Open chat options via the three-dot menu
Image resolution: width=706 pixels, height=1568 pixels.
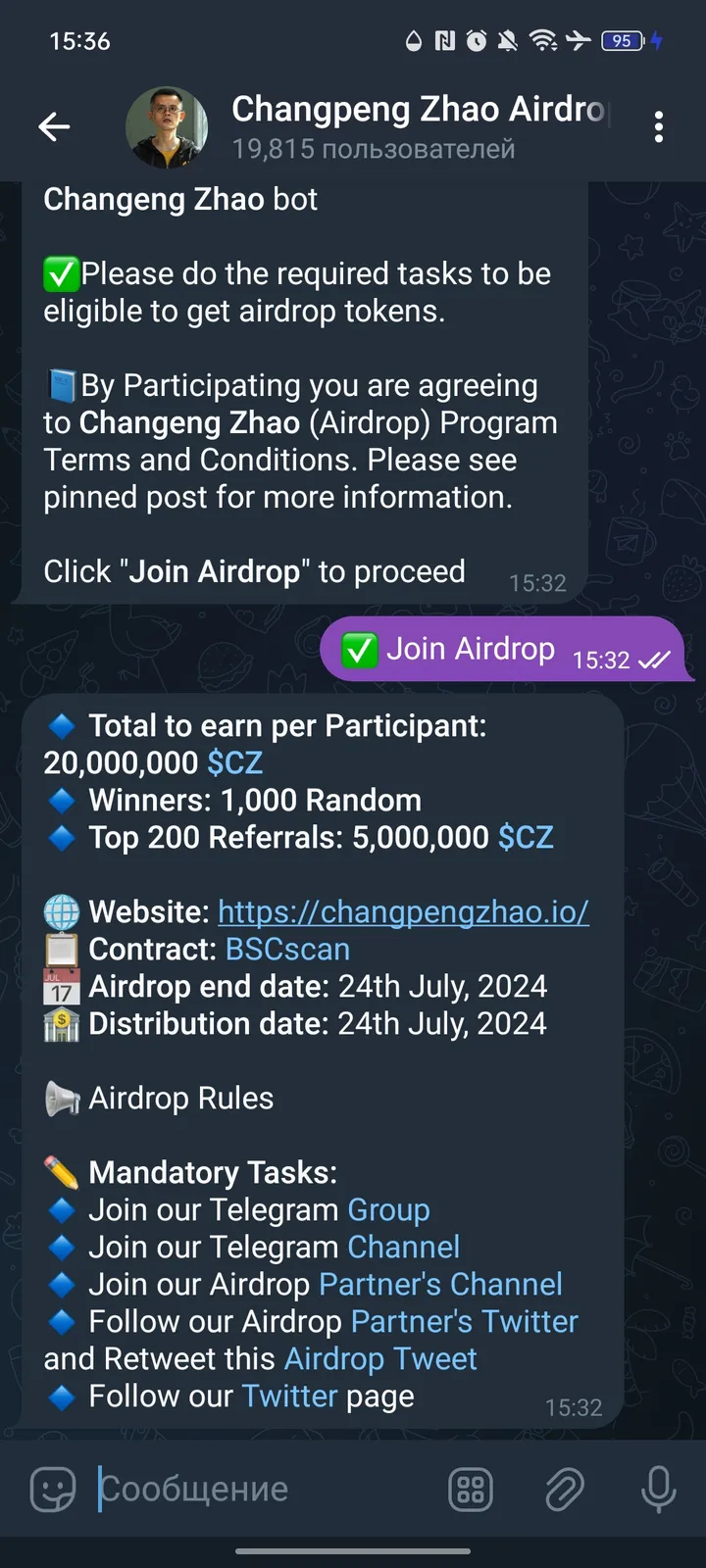pos(659,126)
